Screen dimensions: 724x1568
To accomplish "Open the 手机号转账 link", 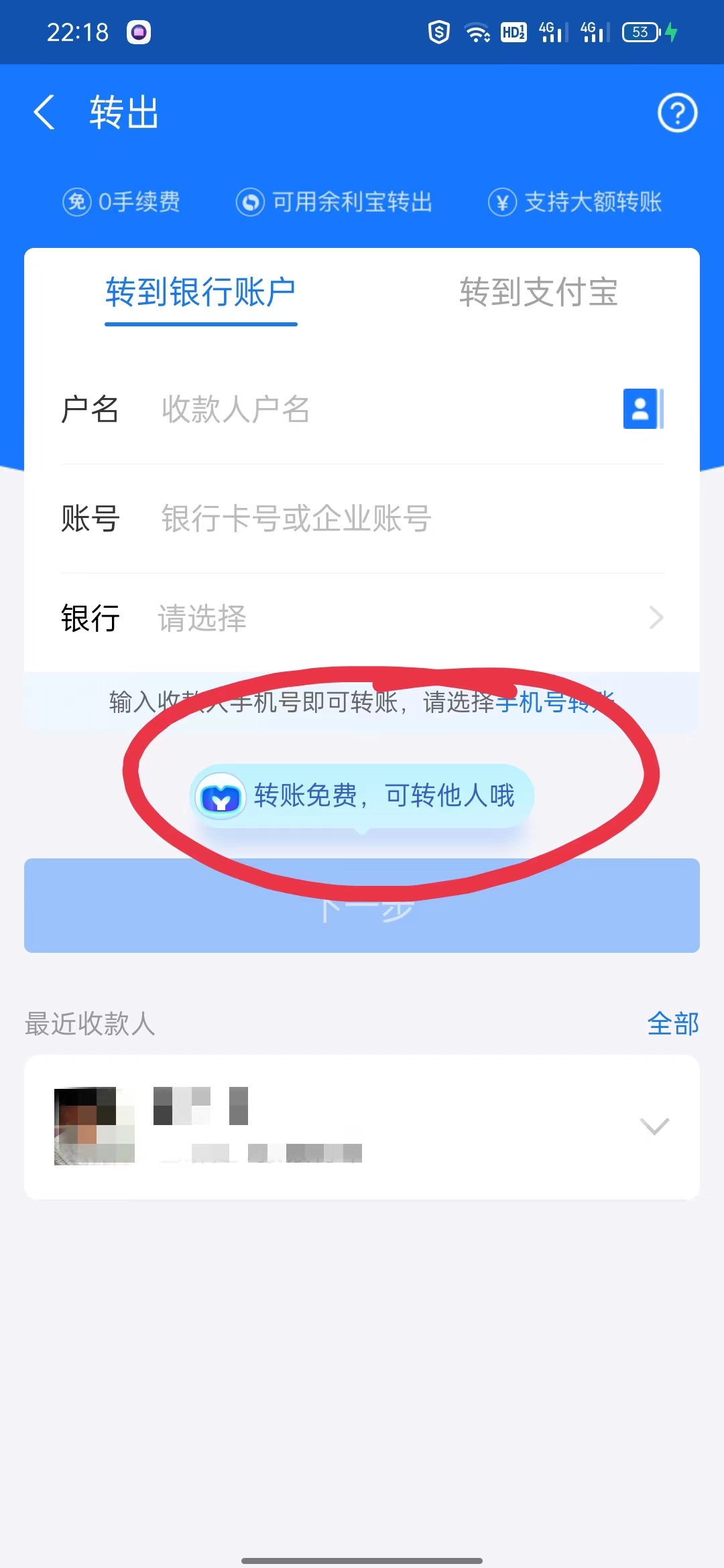I will tap(554, 702).
